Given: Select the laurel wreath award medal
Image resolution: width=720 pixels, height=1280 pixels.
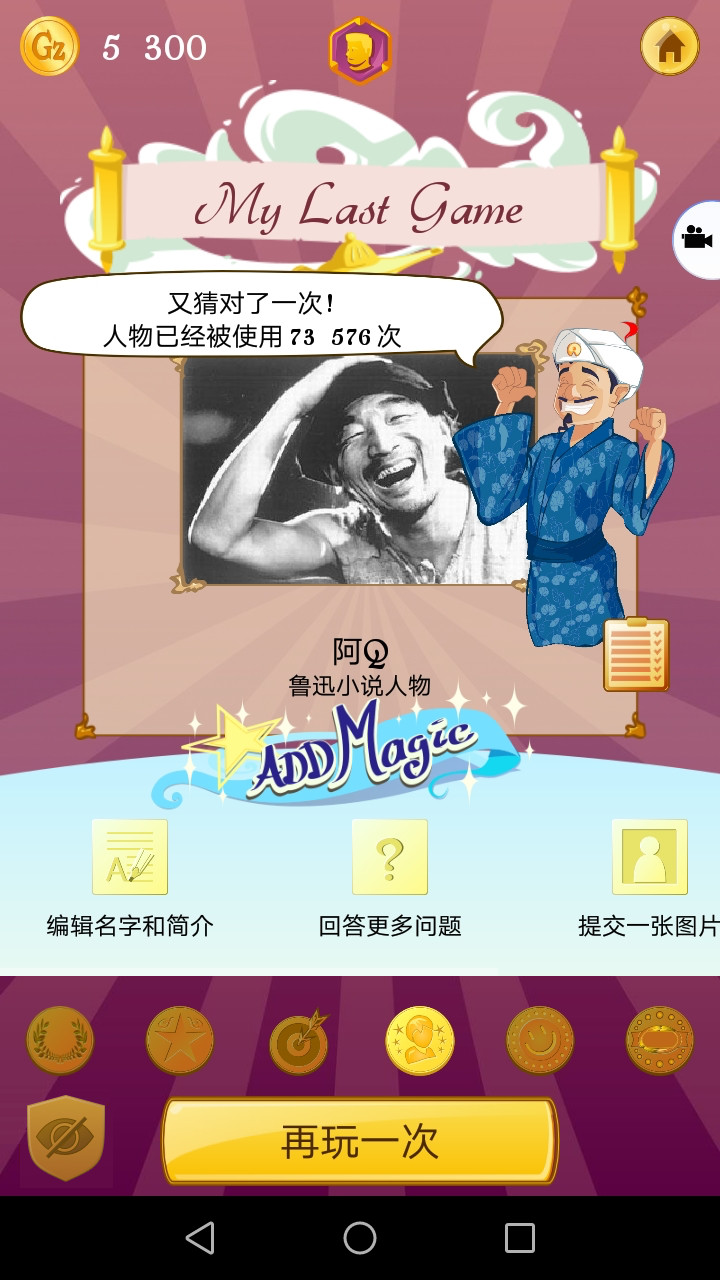Looking at the screenshot, I should [60, 1040].
